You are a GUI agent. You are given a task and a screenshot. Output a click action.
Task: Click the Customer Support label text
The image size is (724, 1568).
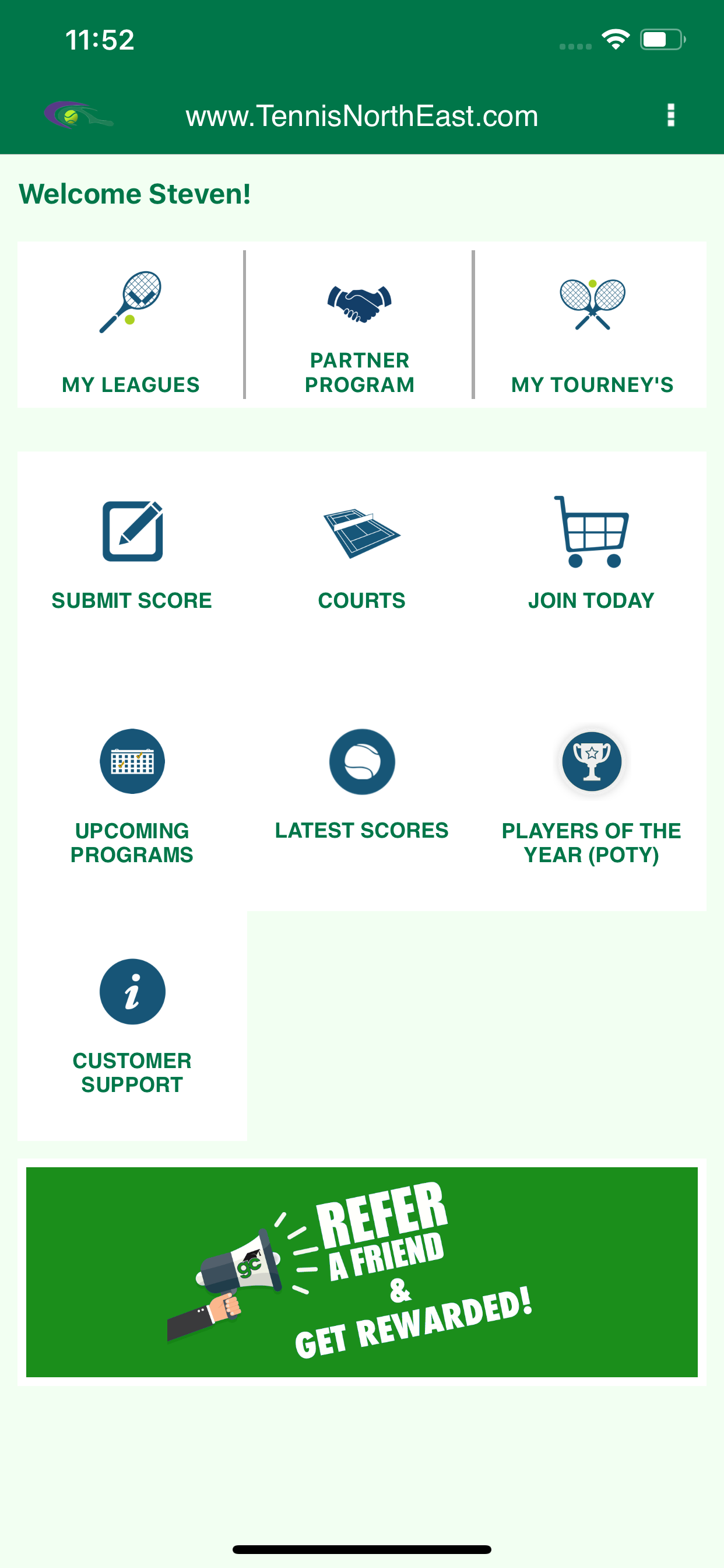pos(132,1072)
